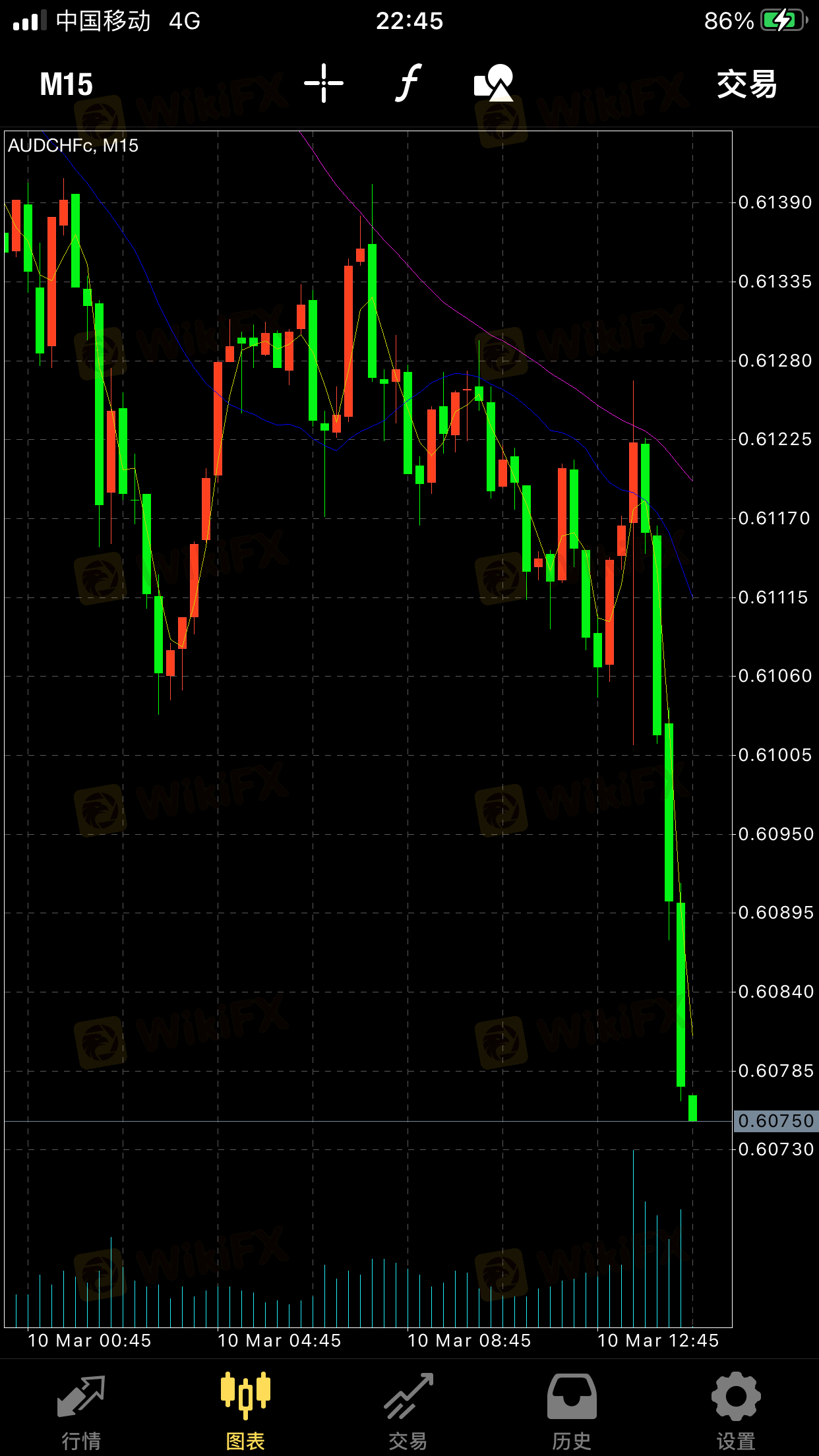
Task: Enable the crosshair tool
Action: [x=324, y=83]
